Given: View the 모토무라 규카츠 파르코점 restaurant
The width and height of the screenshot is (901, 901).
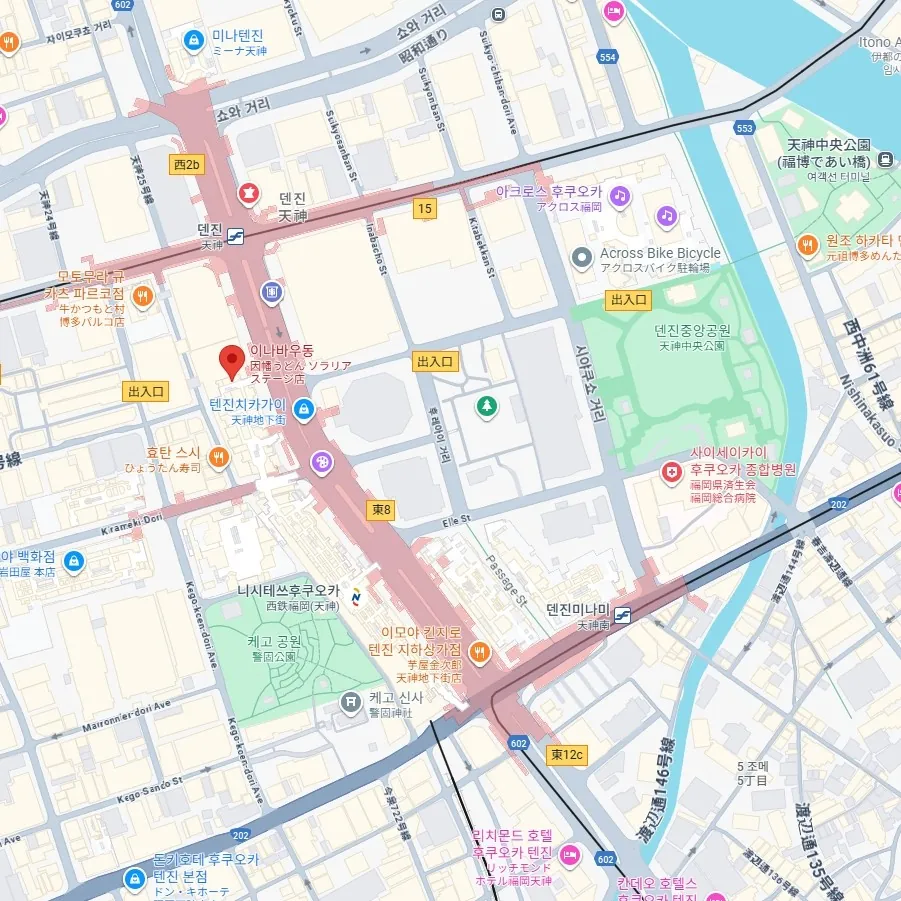Looking at the screenshot, I should (143, 295).
